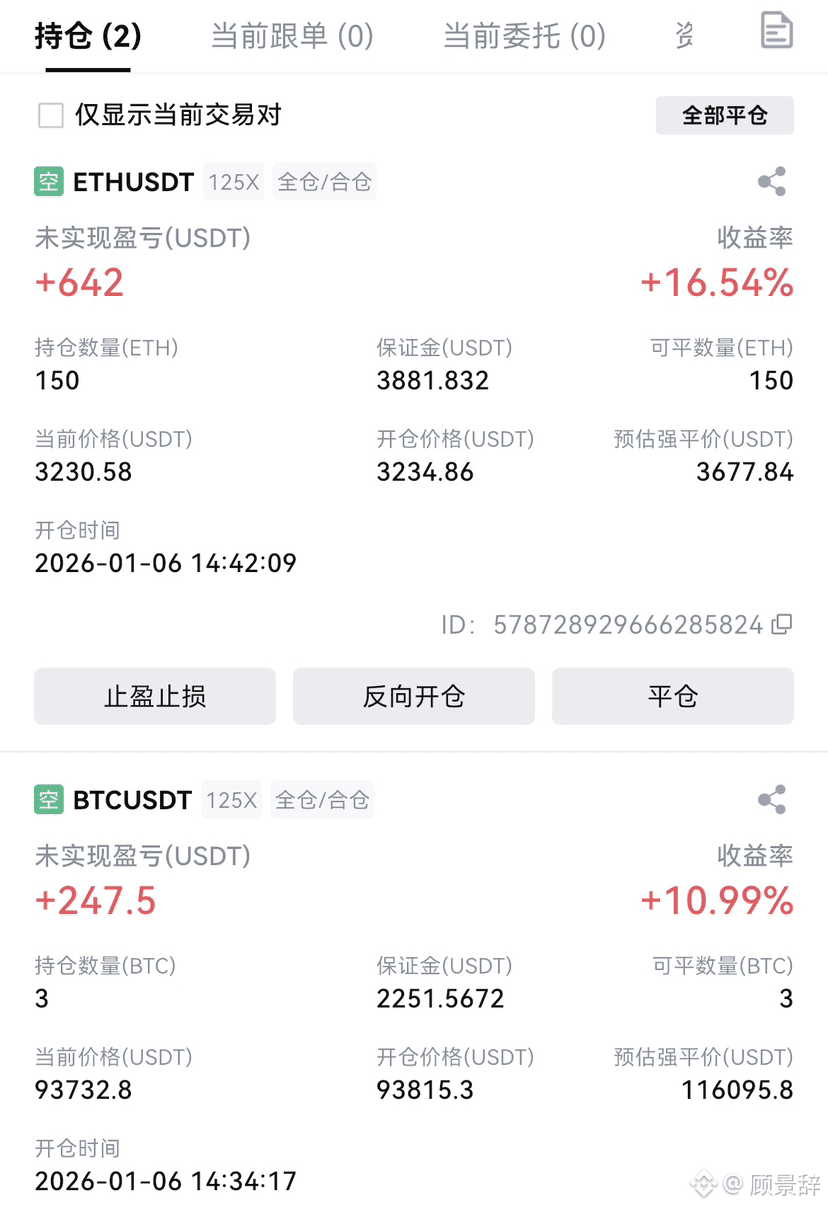The height and width of the screenshot is (1210, 828).
Task: Click the 全部平仓 button
Action: tap(724, 115)
